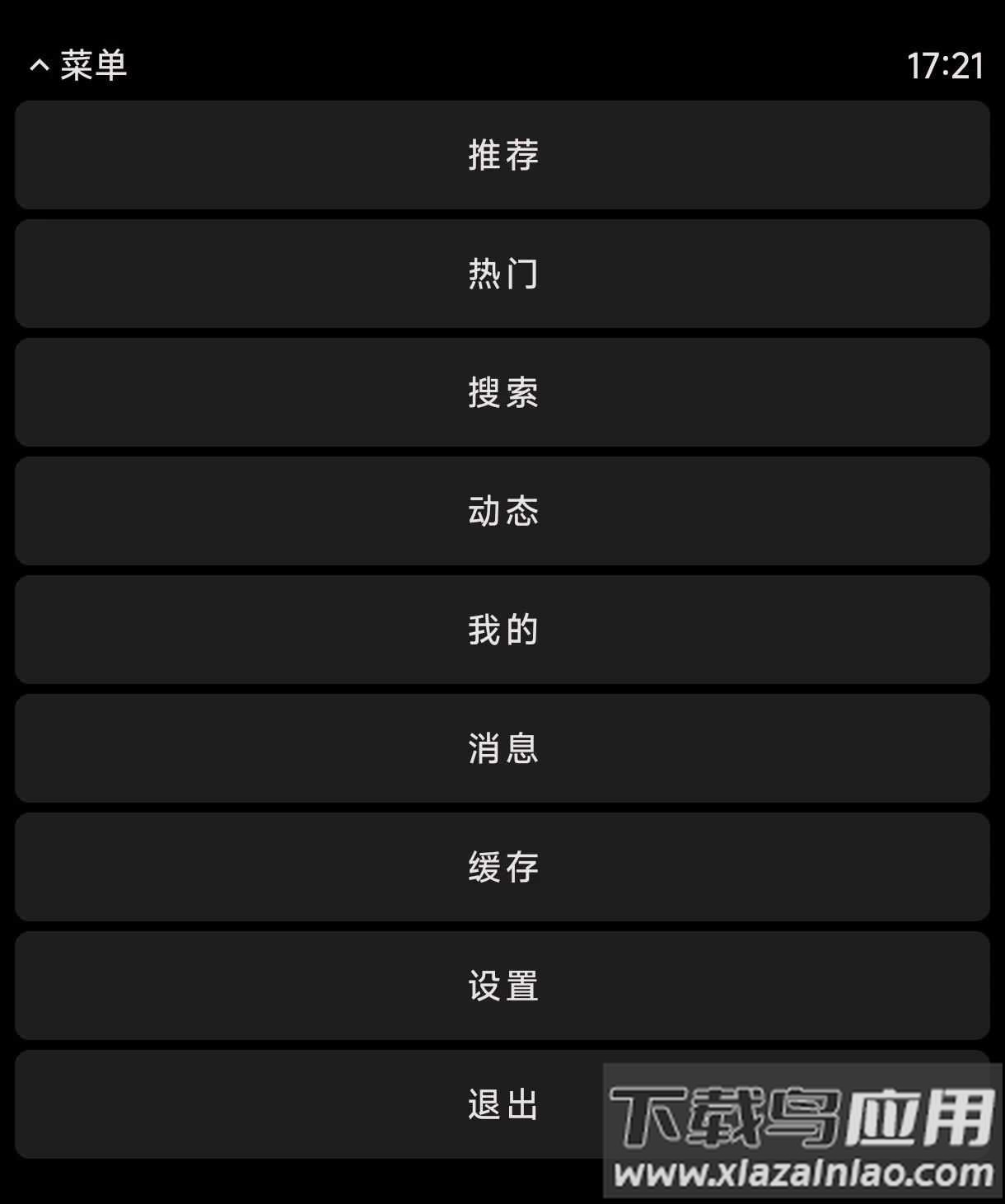Go to 热门 page

(x=502, y=274)
